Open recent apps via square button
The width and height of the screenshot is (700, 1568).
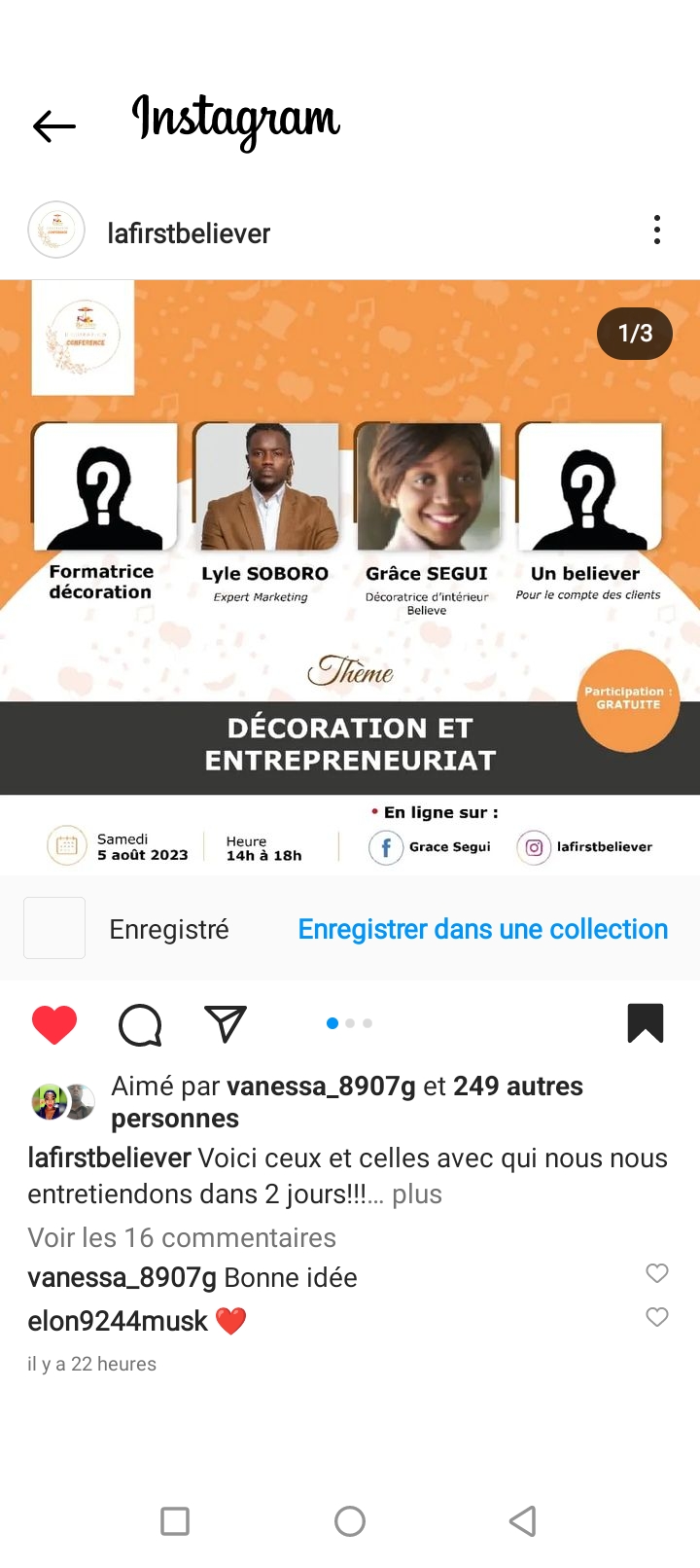pos(175,1521)
